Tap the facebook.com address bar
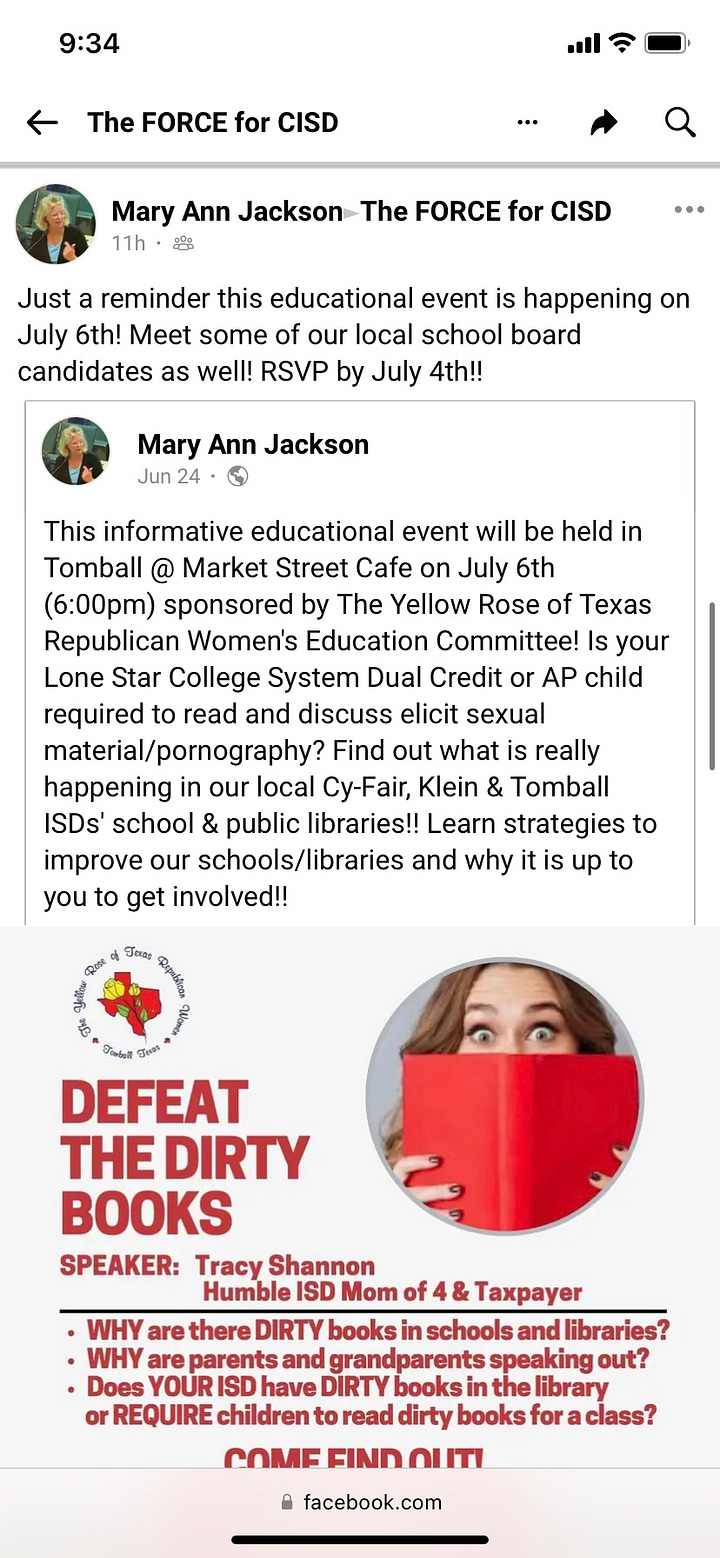 click(360, 1502)
